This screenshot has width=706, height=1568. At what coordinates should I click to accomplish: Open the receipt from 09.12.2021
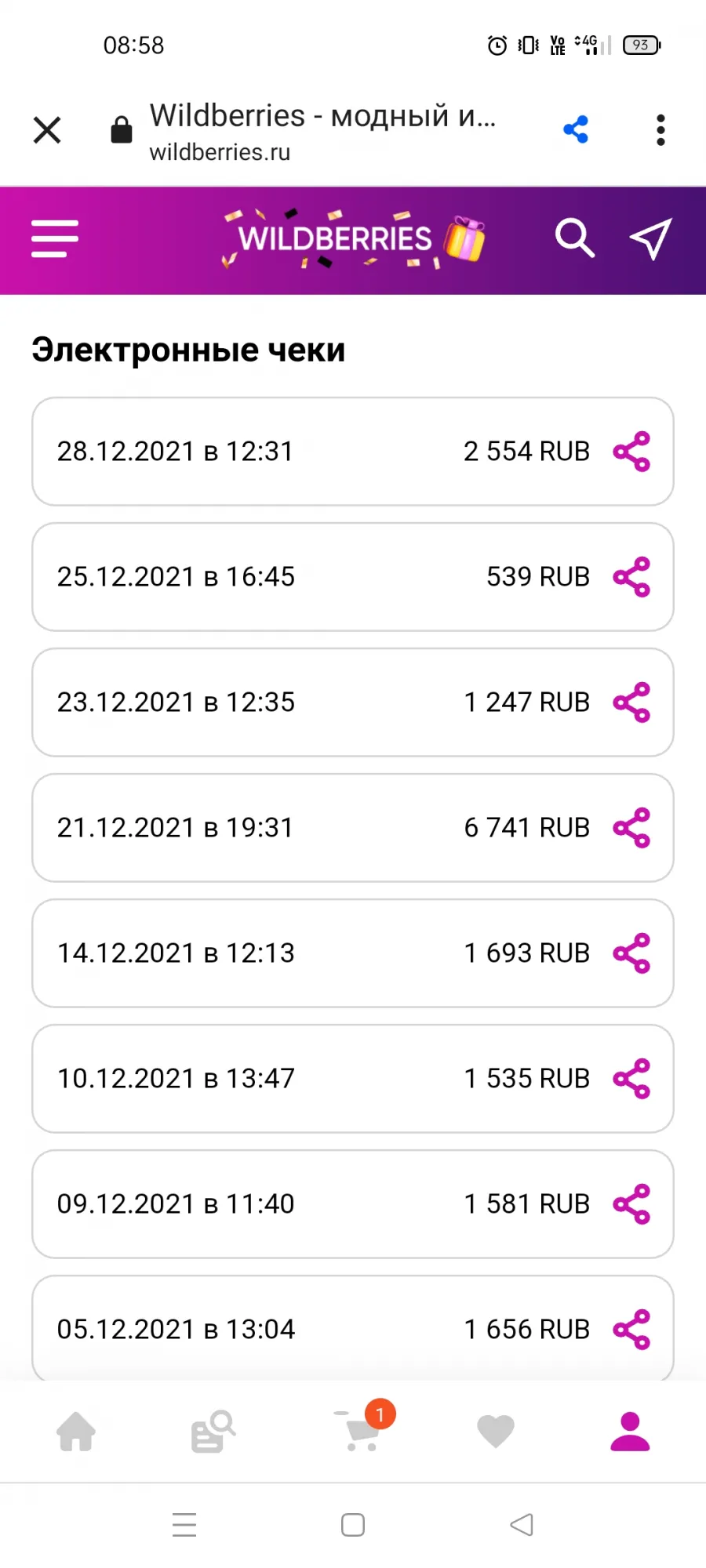point(353,1204)
